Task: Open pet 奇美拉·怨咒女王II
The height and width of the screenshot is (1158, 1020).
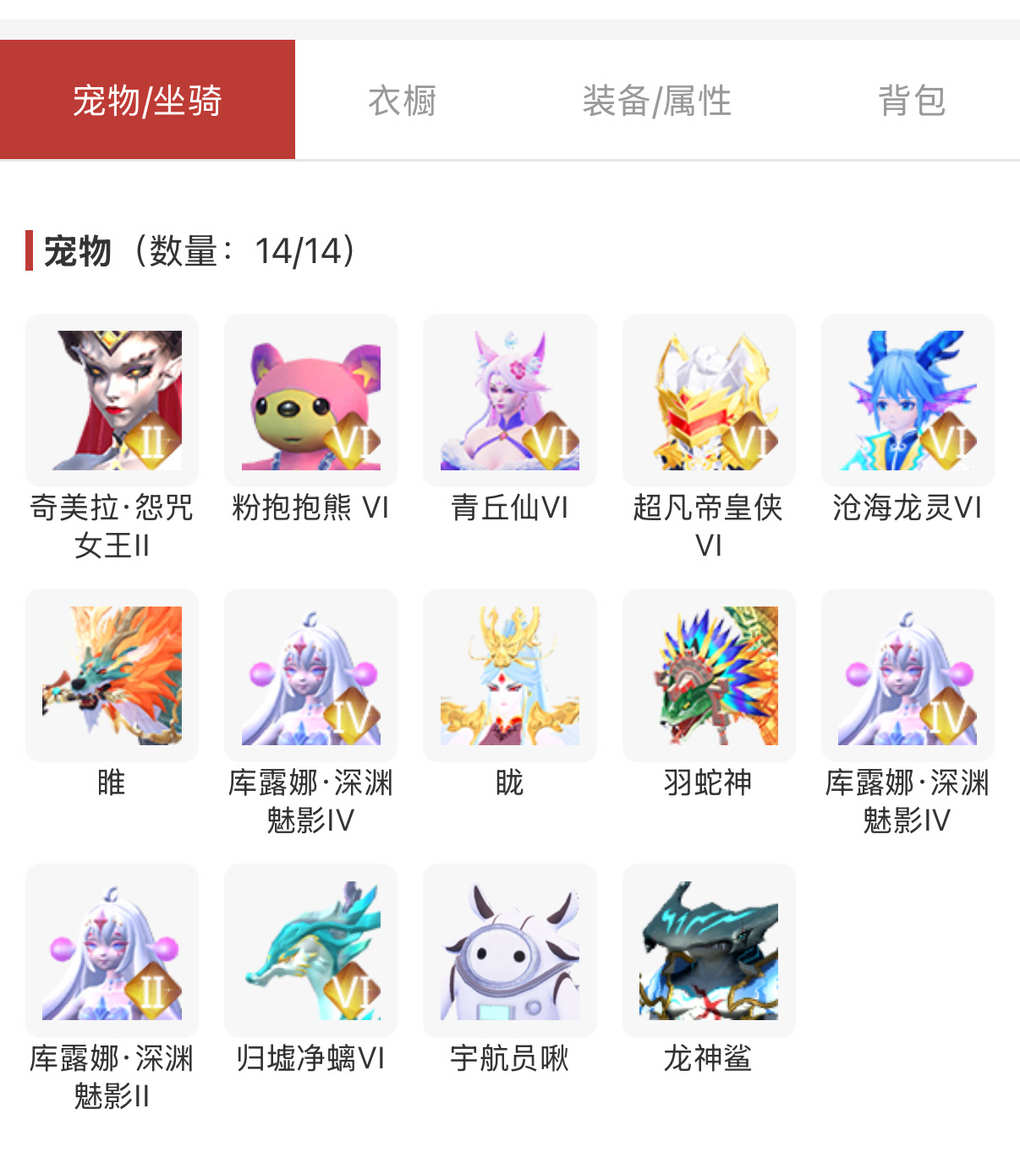Action: tap(112, 400)
